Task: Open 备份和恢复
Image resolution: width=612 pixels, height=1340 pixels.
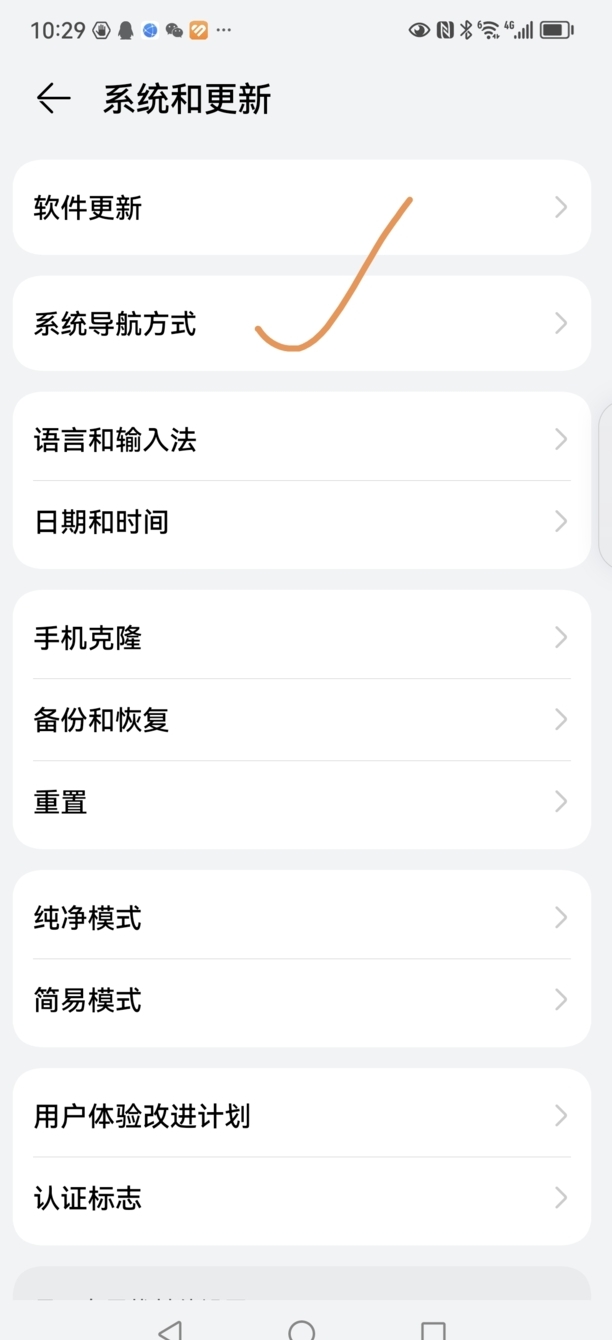Action: click(x=300, y=720)
